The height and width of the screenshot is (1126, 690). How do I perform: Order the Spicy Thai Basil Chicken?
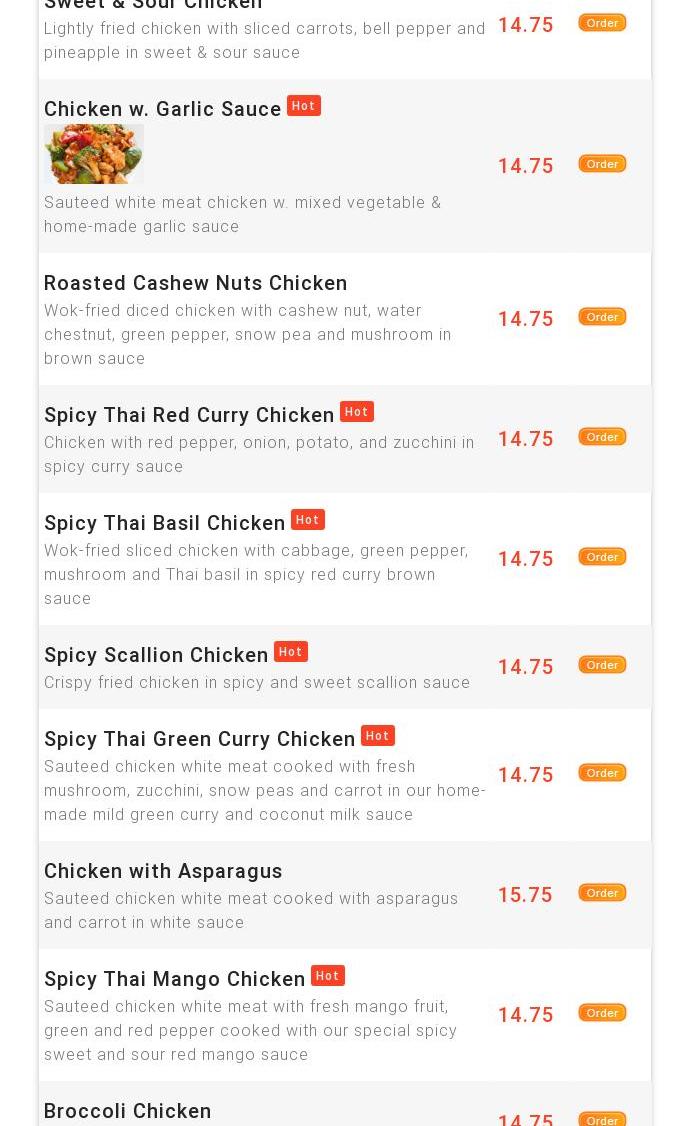pyautogui.click(x=602, y=557)
